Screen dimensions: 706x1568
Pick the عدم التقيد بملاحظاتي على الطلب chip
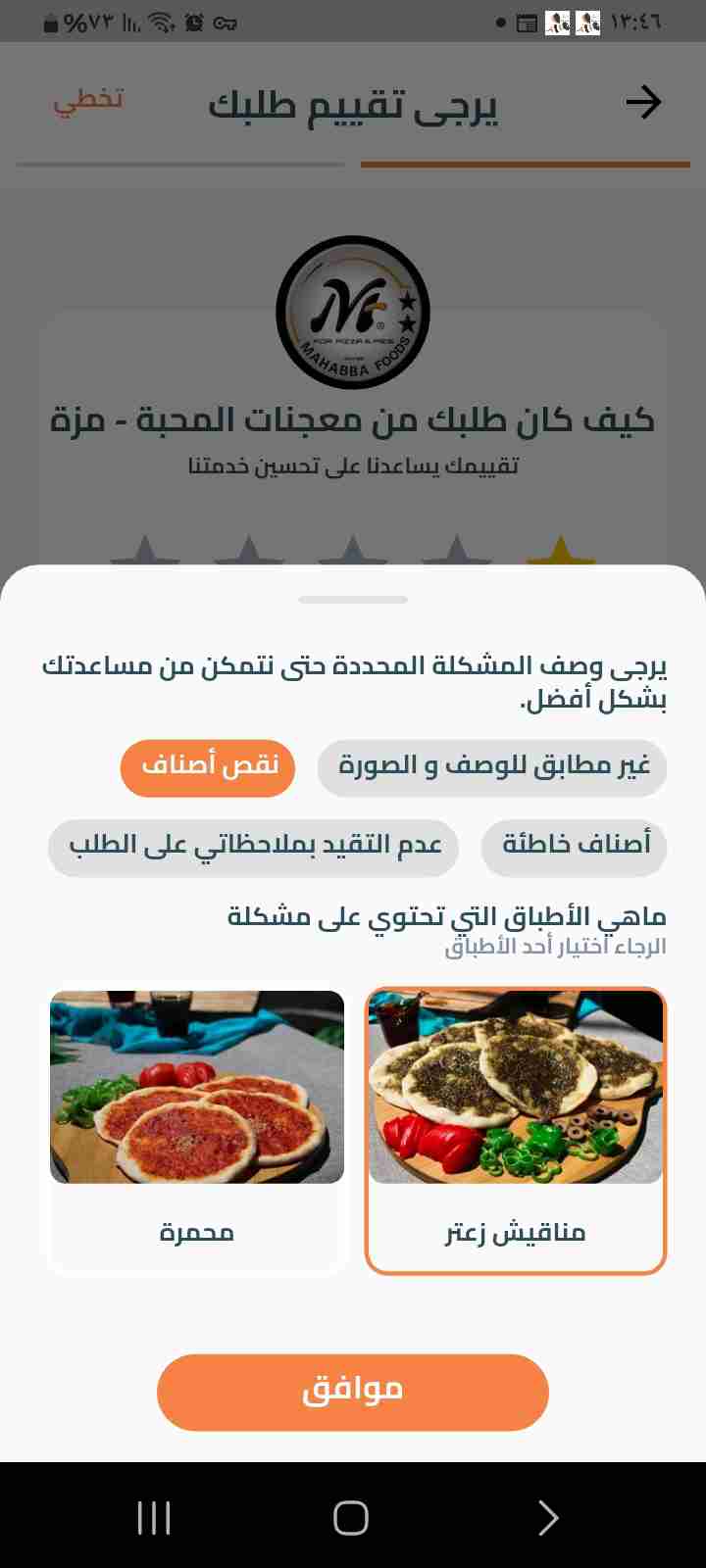point(253,846)
